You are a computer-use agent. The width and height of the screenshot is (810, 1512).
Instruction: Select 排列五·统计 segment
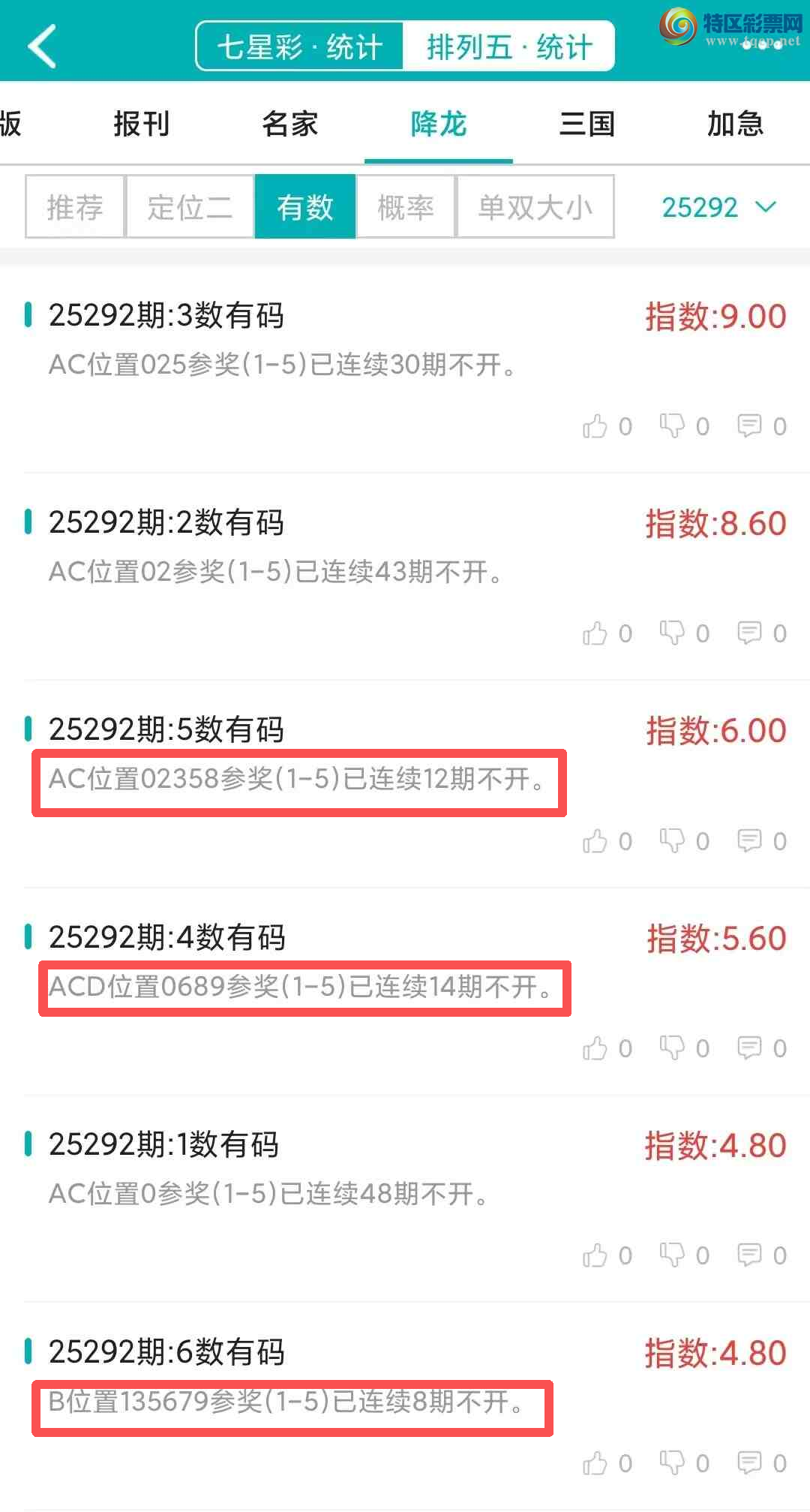(x=509, y=47)
